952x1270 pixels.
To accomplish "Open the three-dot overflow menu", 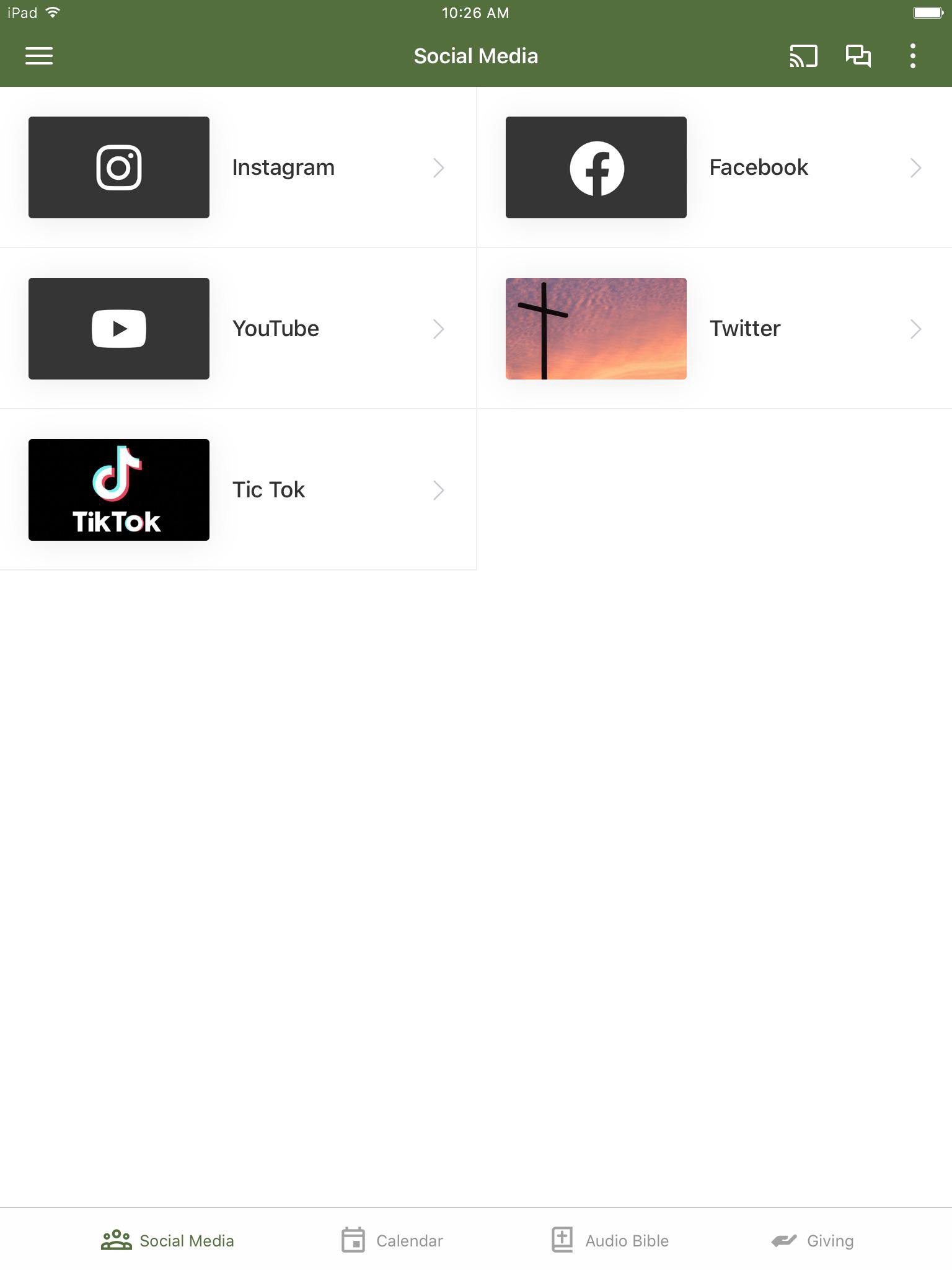I will click(x=912, y=56).
